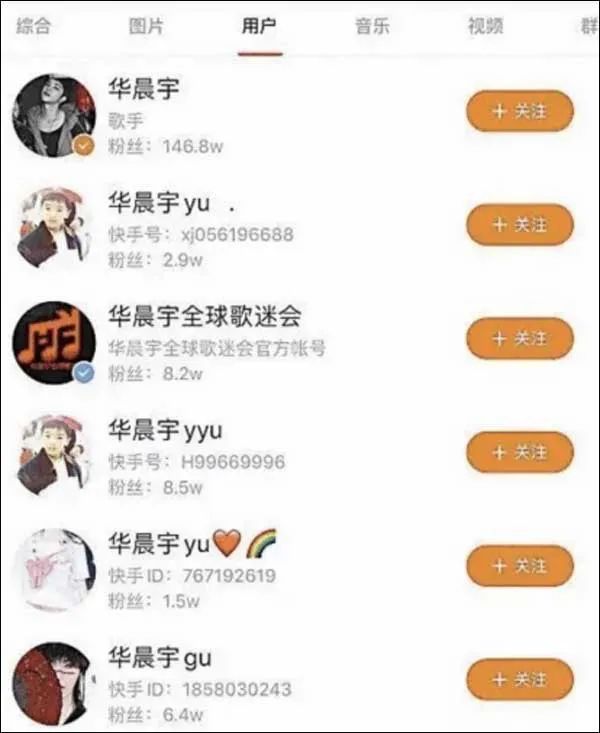Open profile of 华晨宇yyu

click(x=165, y=431)
